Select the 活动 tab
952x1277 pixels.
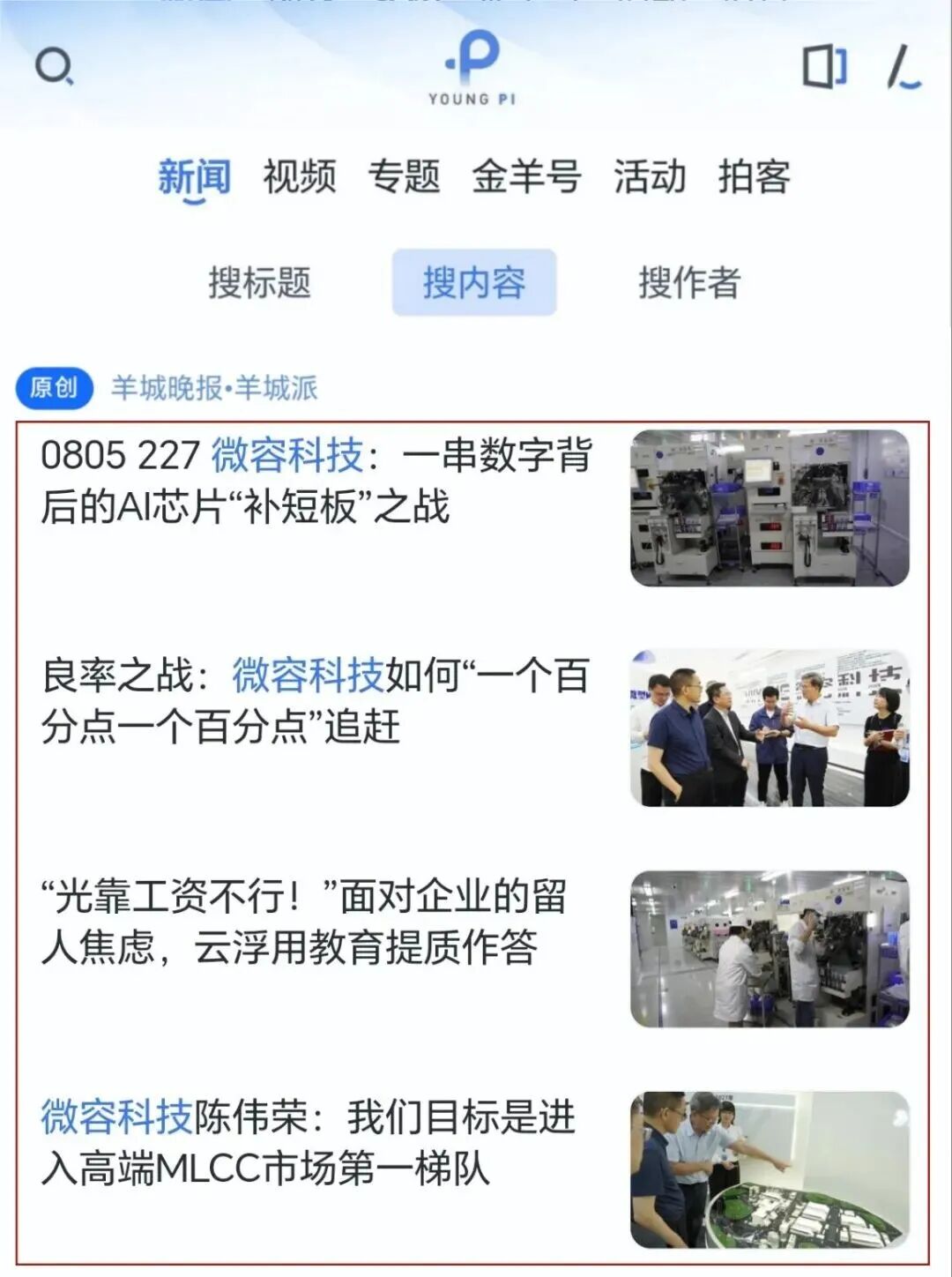[650, 176]
